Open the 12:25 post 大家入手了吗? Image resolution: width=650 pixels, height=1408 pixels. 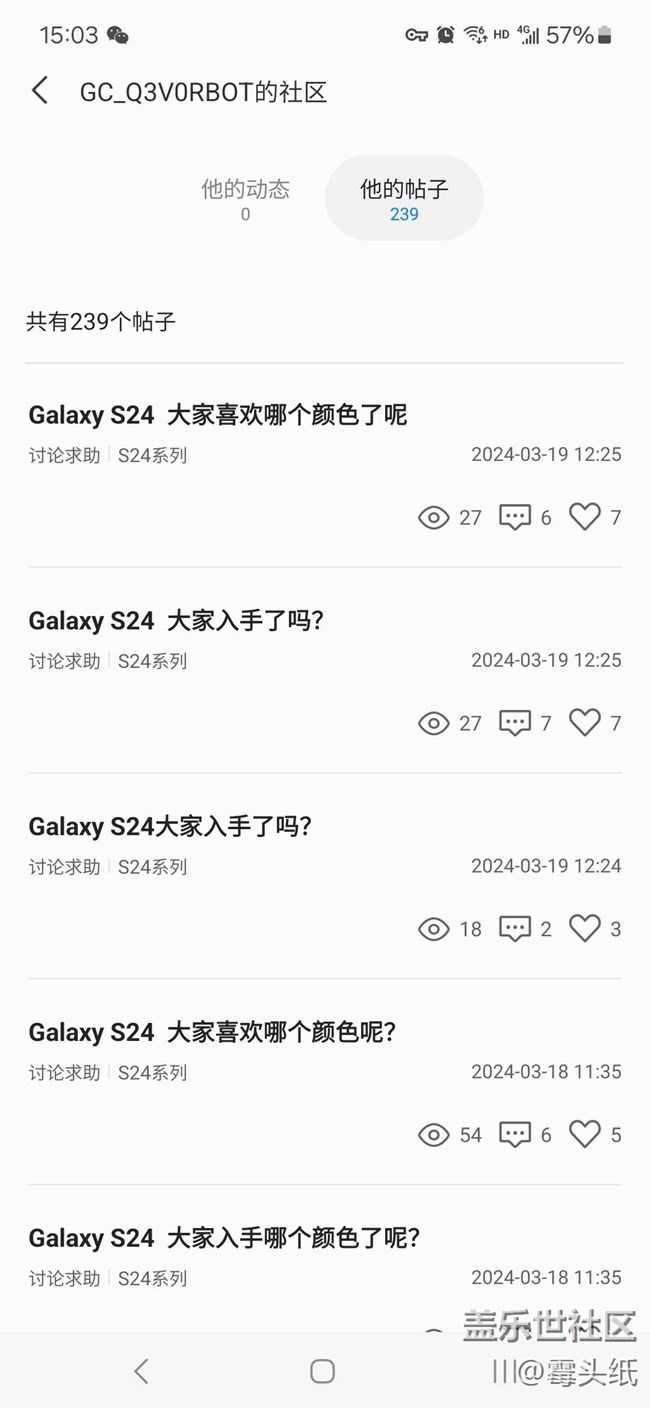pyautogui.click(x=176, y=620)
